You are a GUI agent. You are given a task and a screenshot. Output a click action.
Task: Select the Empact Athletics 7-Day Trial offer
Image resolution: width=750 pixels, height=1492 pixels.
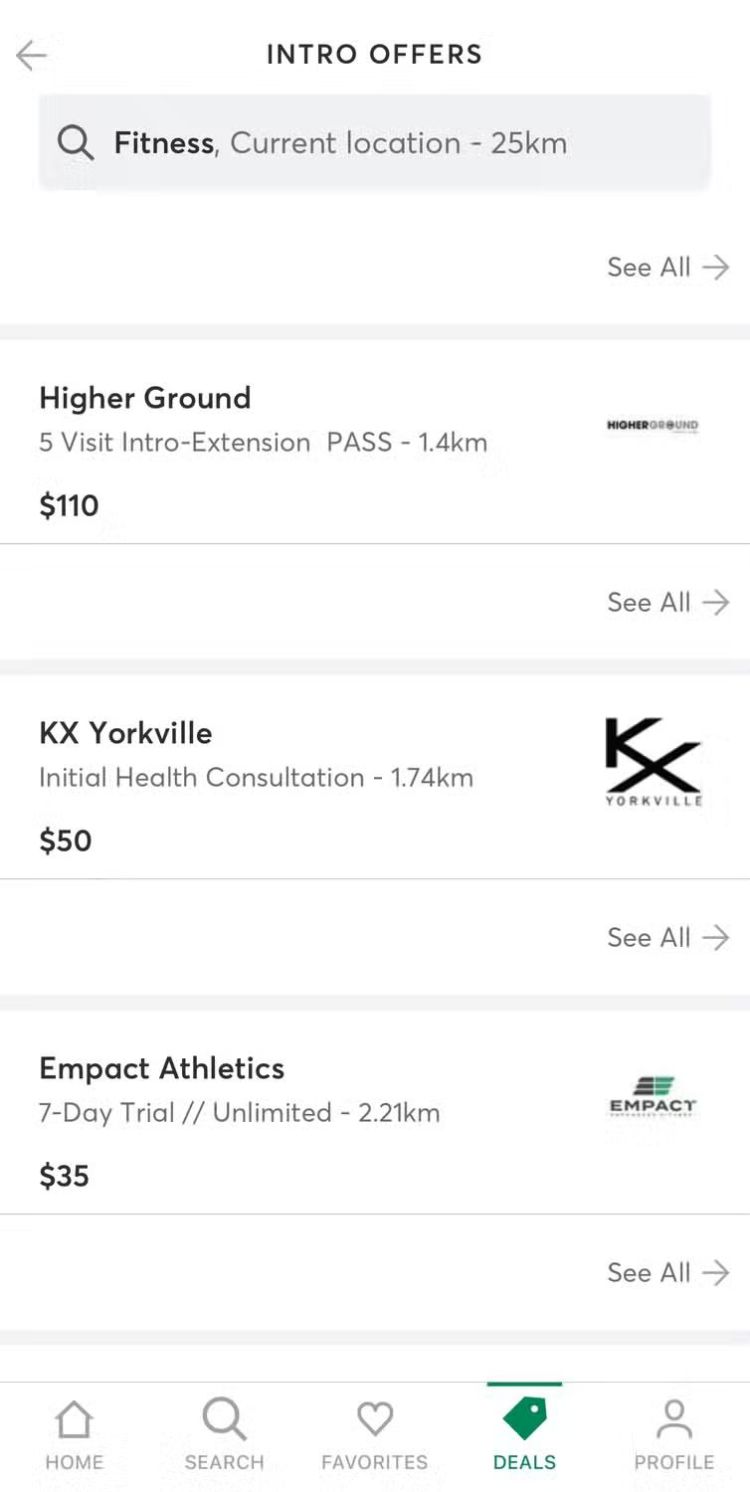[x=375, y=1113]
